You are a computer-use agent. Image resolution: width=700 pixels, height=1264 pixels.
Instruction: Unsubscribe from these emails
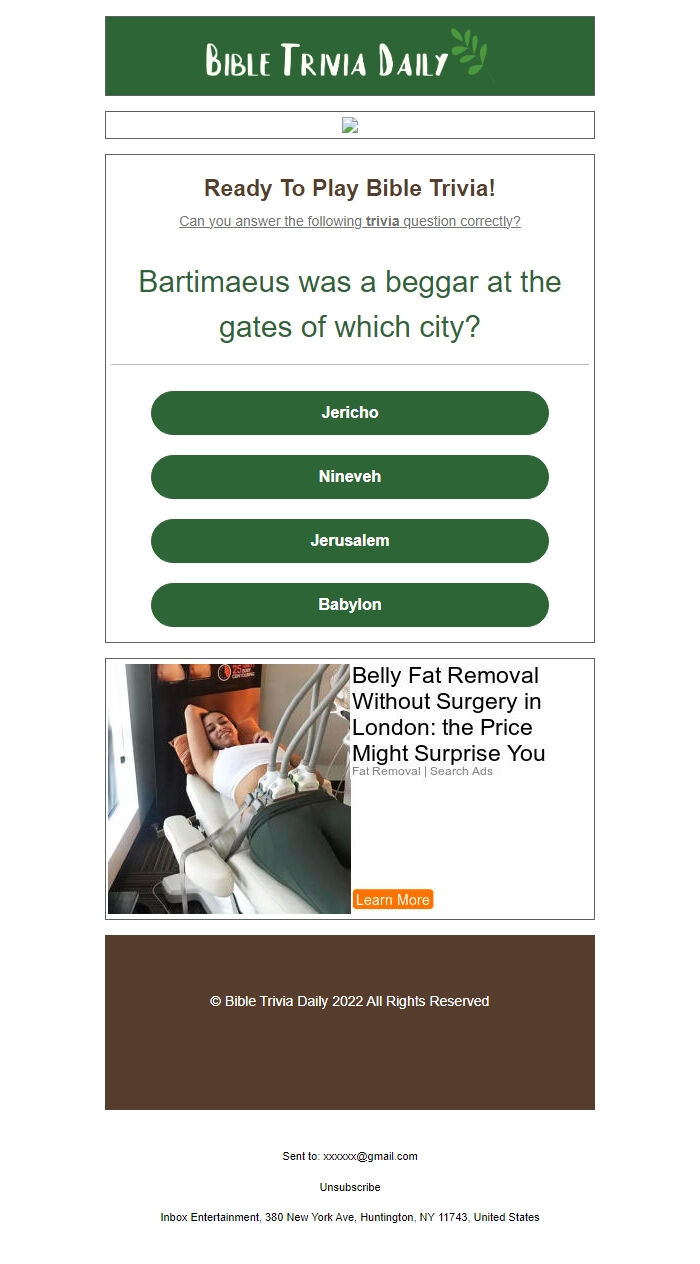point(350,1187)
